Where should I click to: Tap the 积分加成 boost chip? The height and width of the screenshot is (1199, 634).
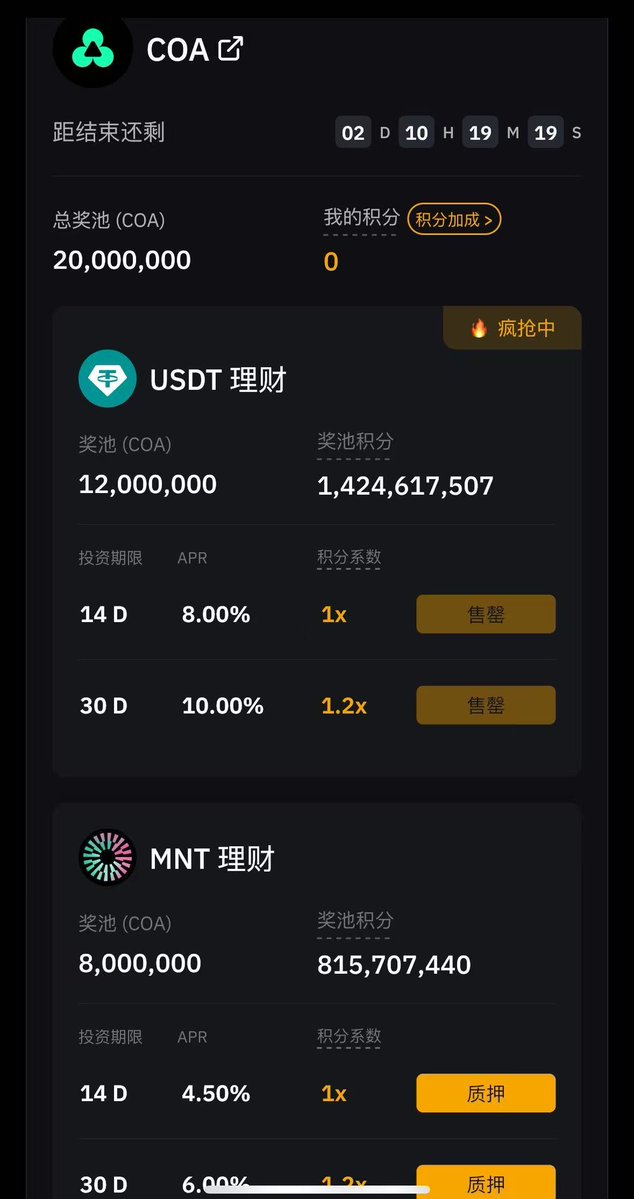(454, 219)
